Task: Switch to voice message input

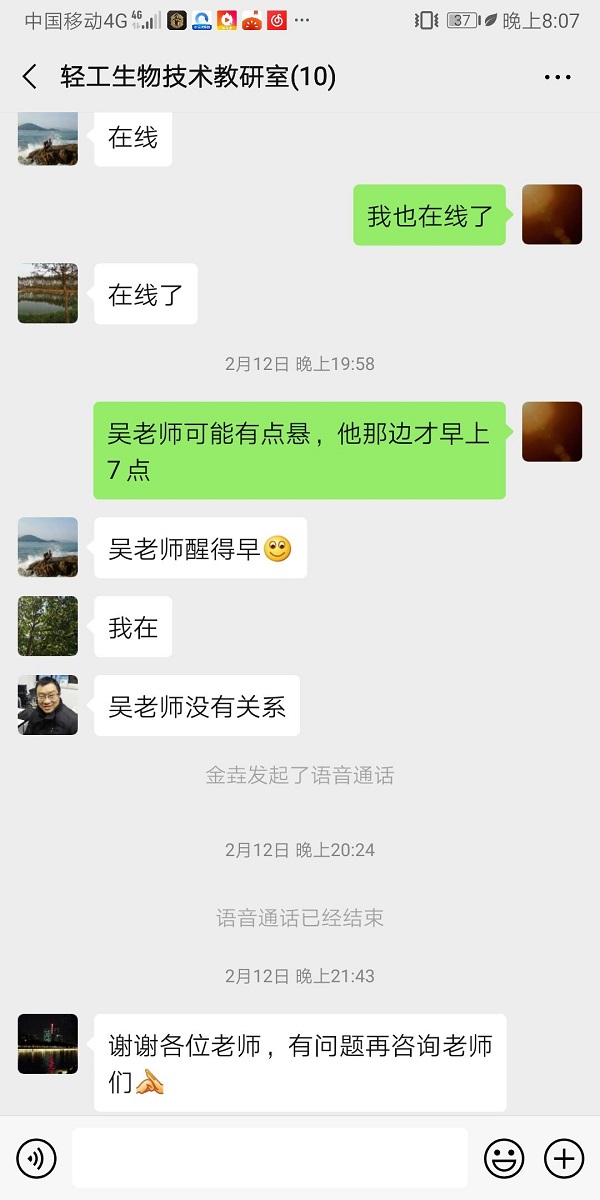Action: [x=37, y=1159]
